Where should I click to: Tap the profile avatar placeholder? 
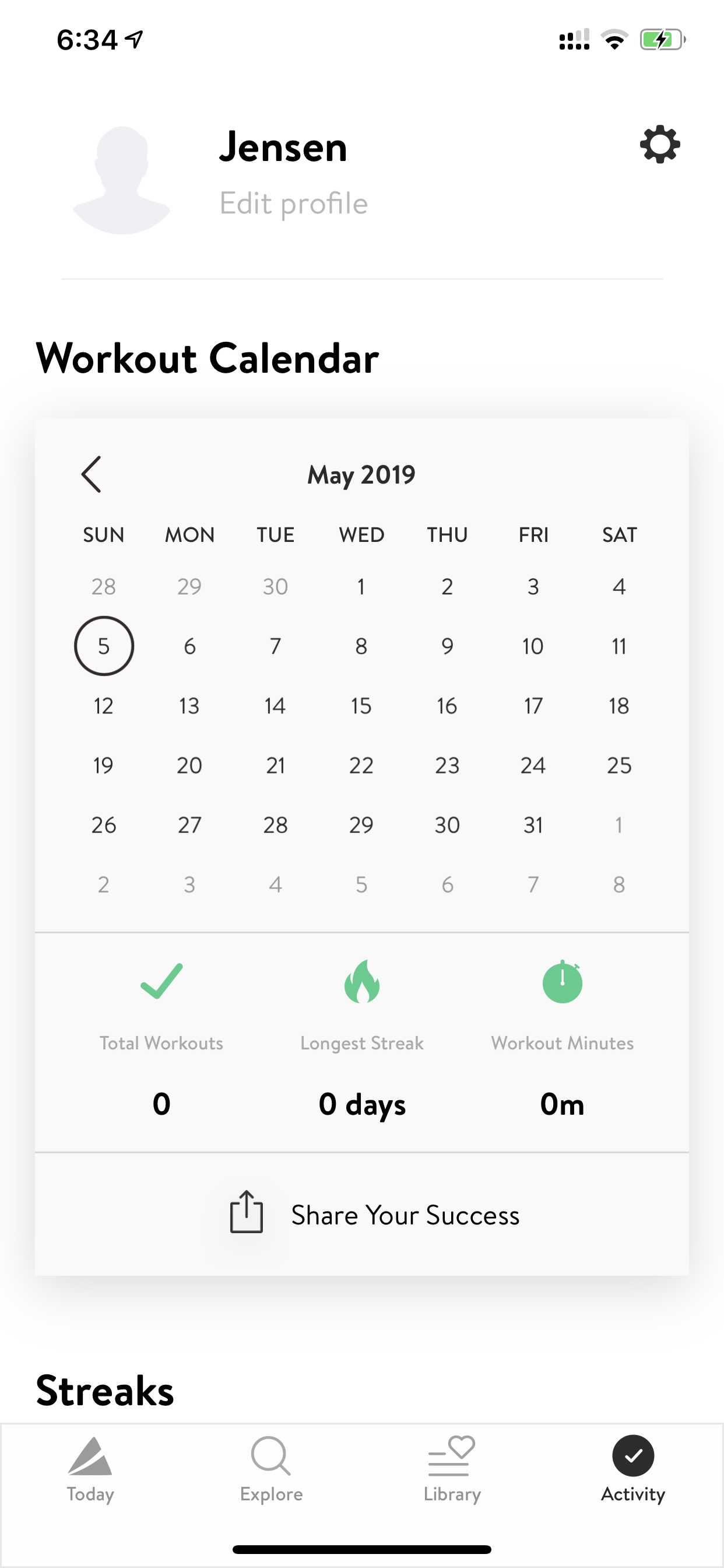[122, 180]
